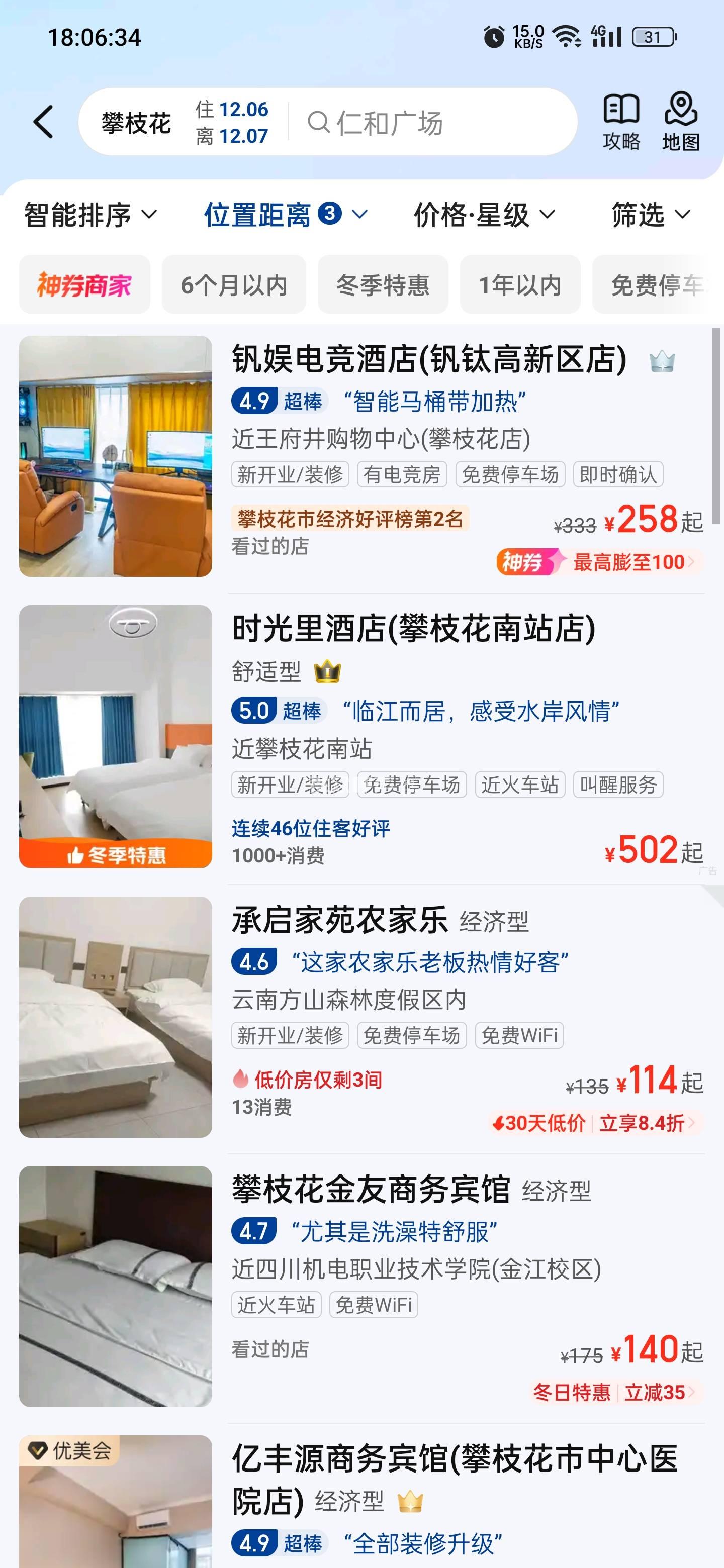724x1568 pixels.
Task: Select the 冬季特惠 filter chip
Action: pos(383,285)
